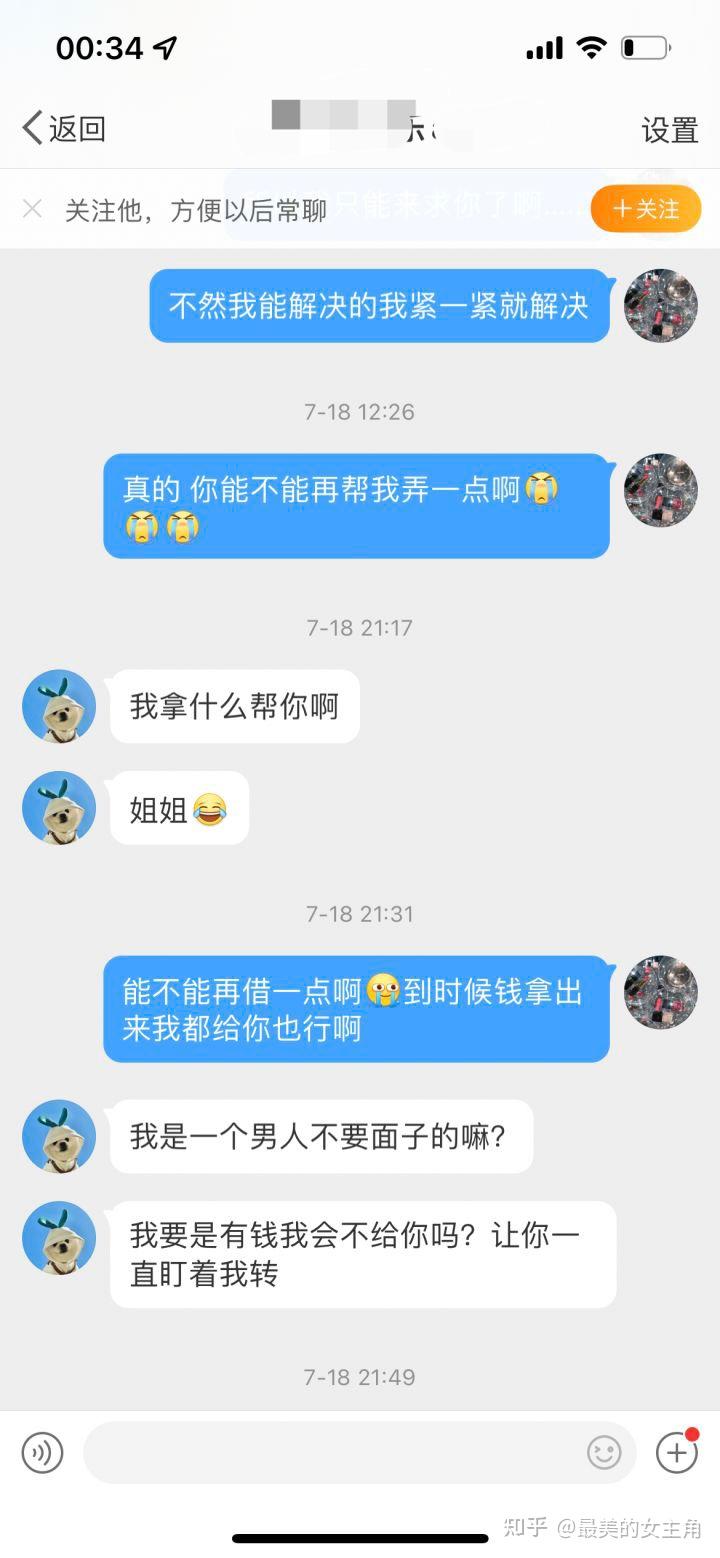Tap my avatar beside 不然我能解决的我紧一紧就解决

660,305
